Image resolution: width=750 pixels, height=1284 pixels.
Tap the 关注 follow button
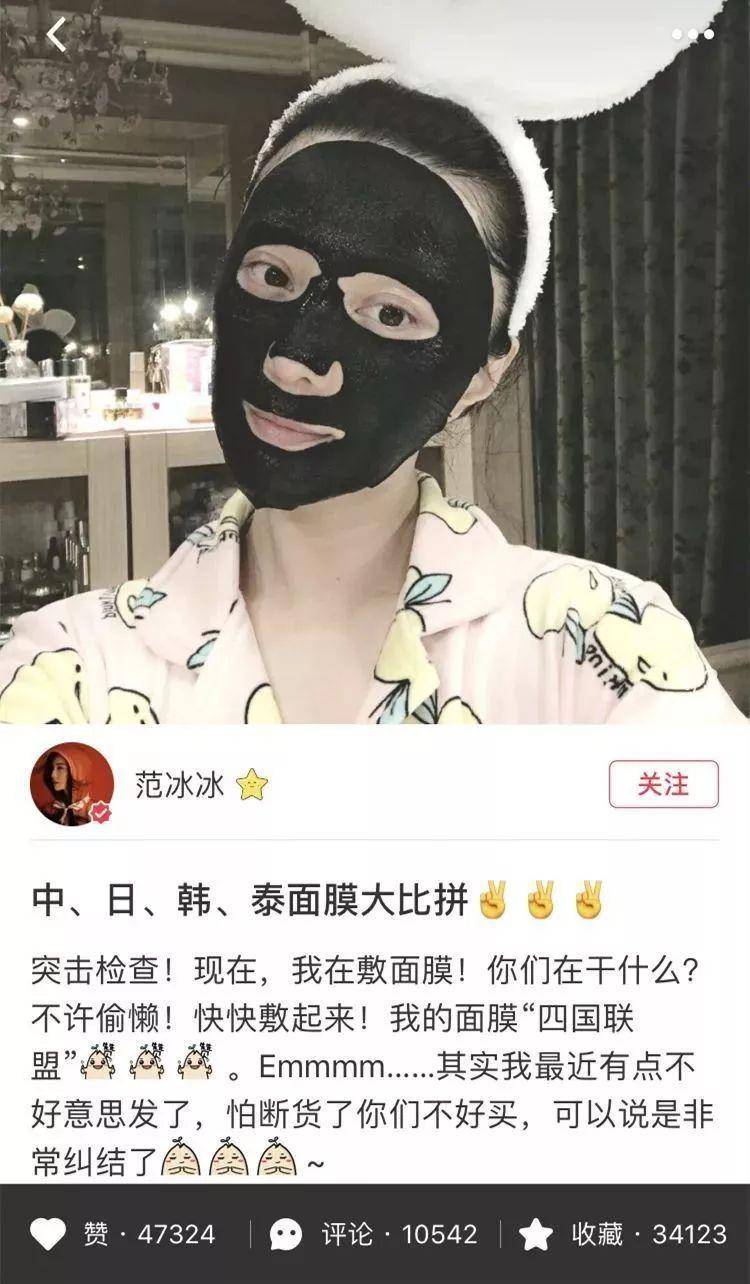(663, 784)
